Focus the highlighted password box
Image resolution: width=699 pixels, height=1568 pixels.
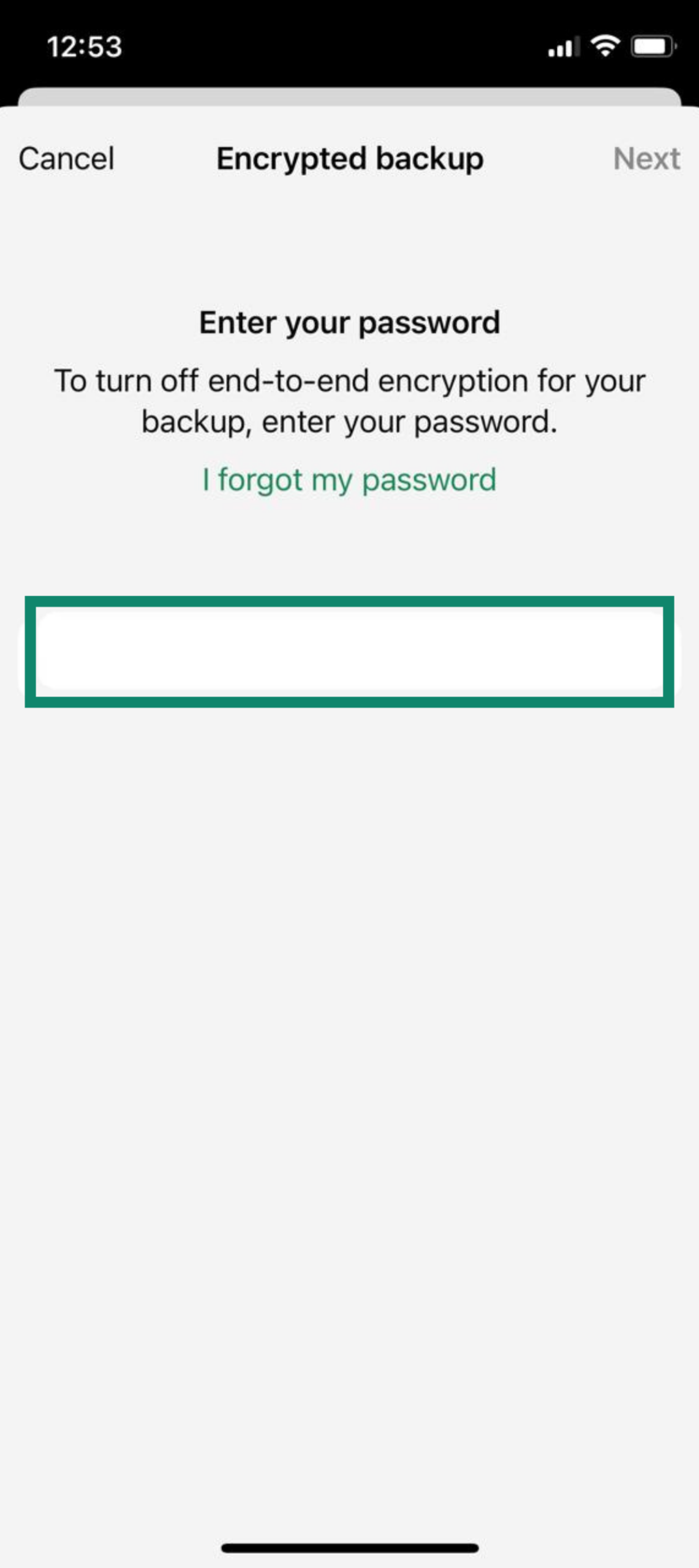click(349, 651)
